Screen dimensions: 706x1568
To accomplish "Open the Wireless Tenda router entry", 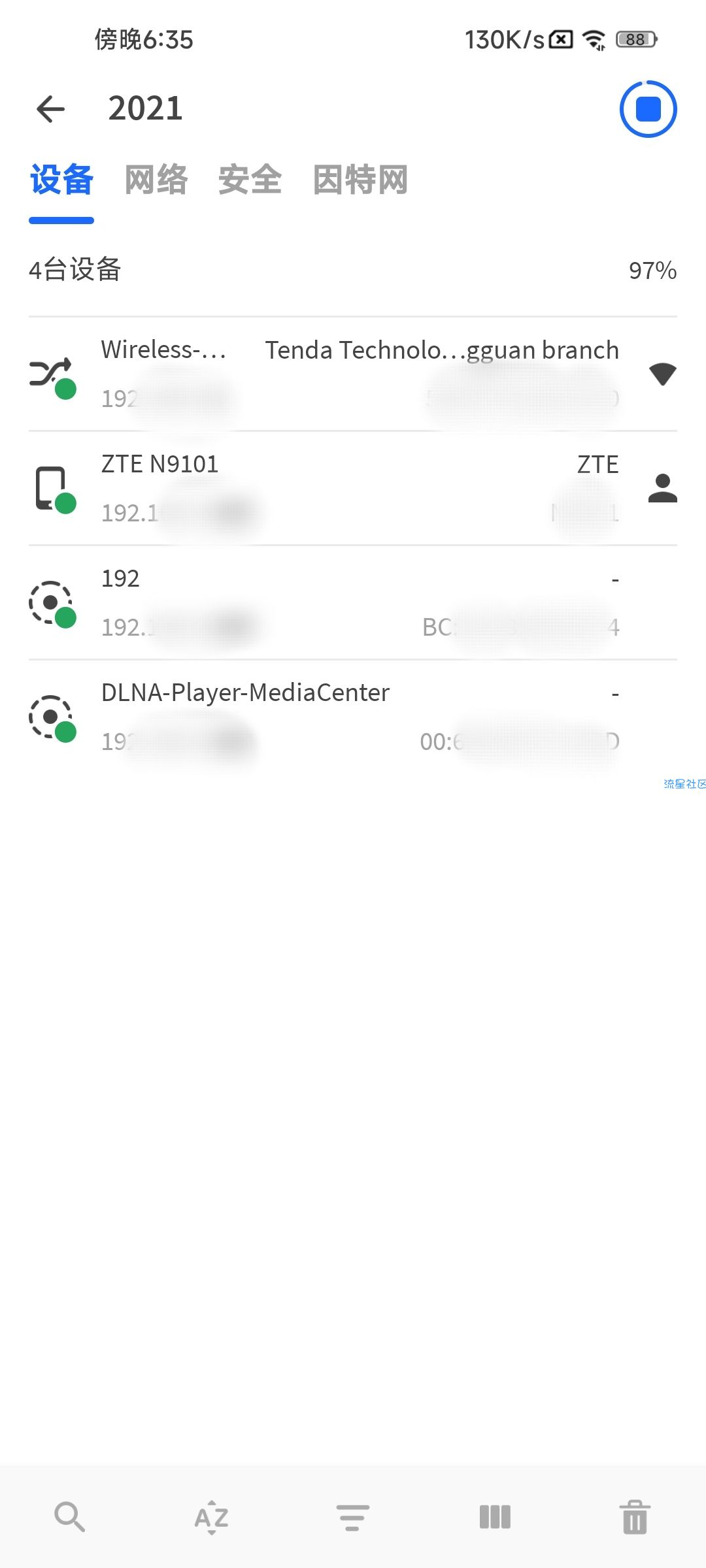I will click(353, 374).
